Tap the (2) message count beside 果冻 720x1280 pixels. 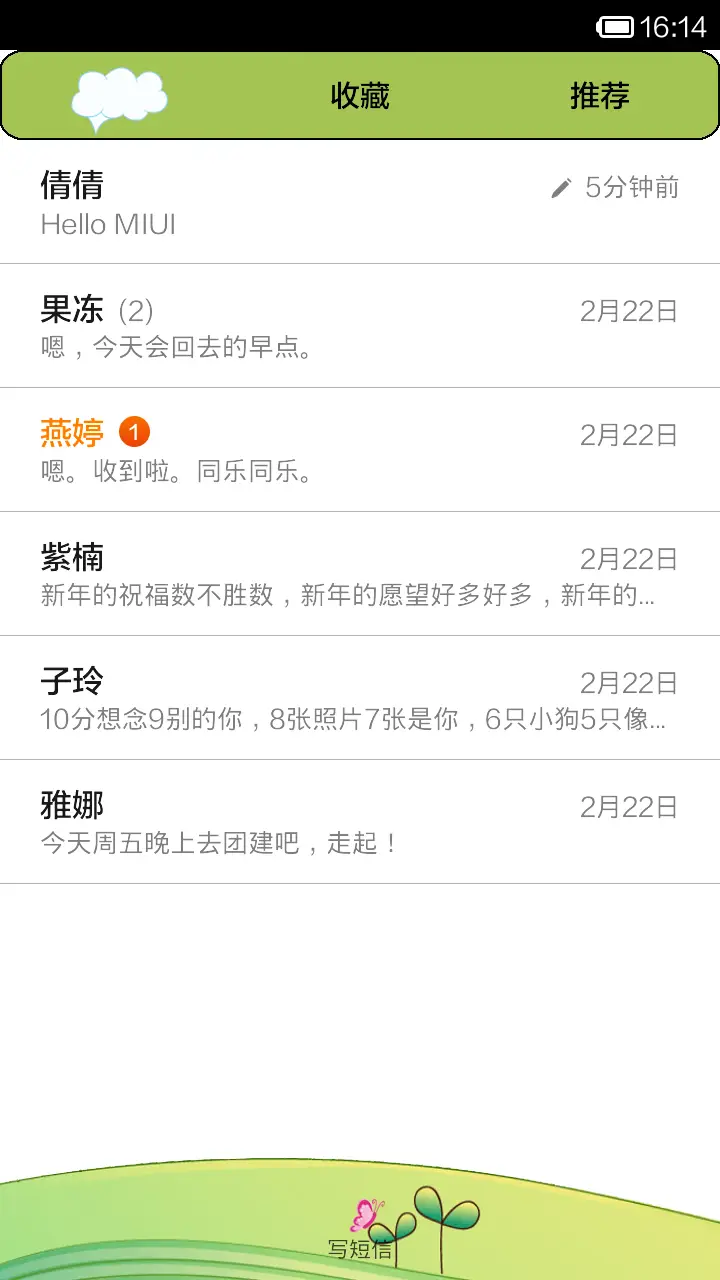click(135, 311)
